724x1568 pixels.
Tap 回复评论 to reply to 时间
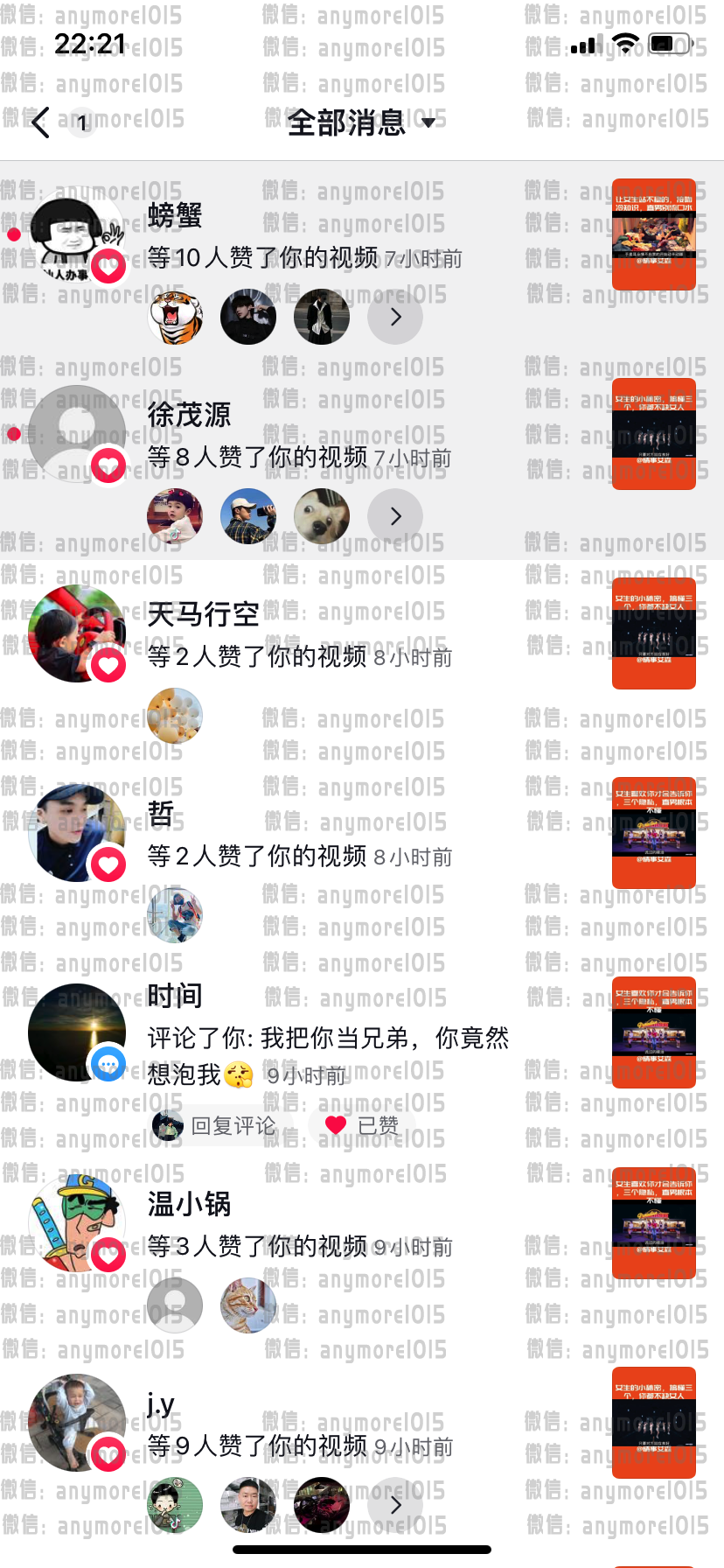tap(214, 1125)
